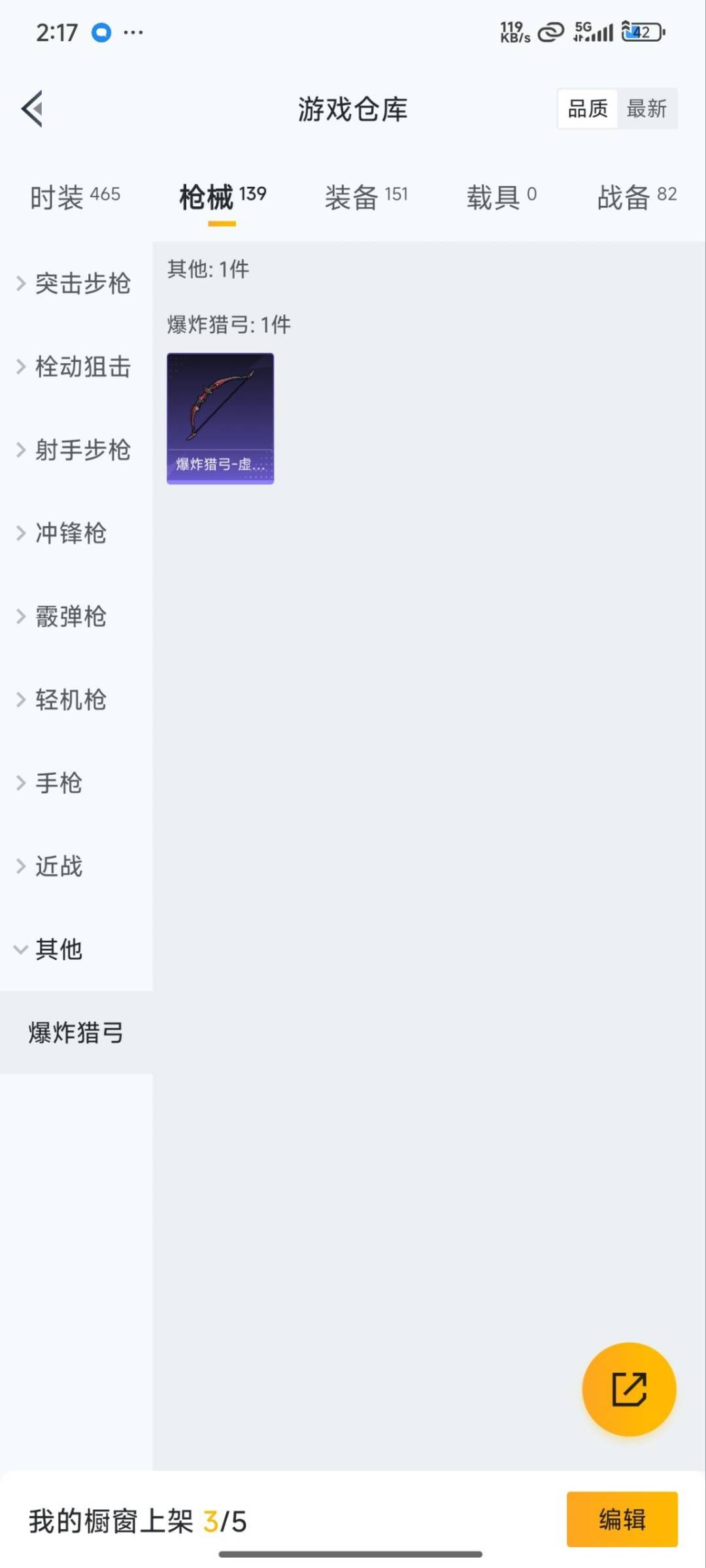This screenshot has height=1568, width=706.
Task: Expand the 射手步枪 category
Action: (75, 450)
